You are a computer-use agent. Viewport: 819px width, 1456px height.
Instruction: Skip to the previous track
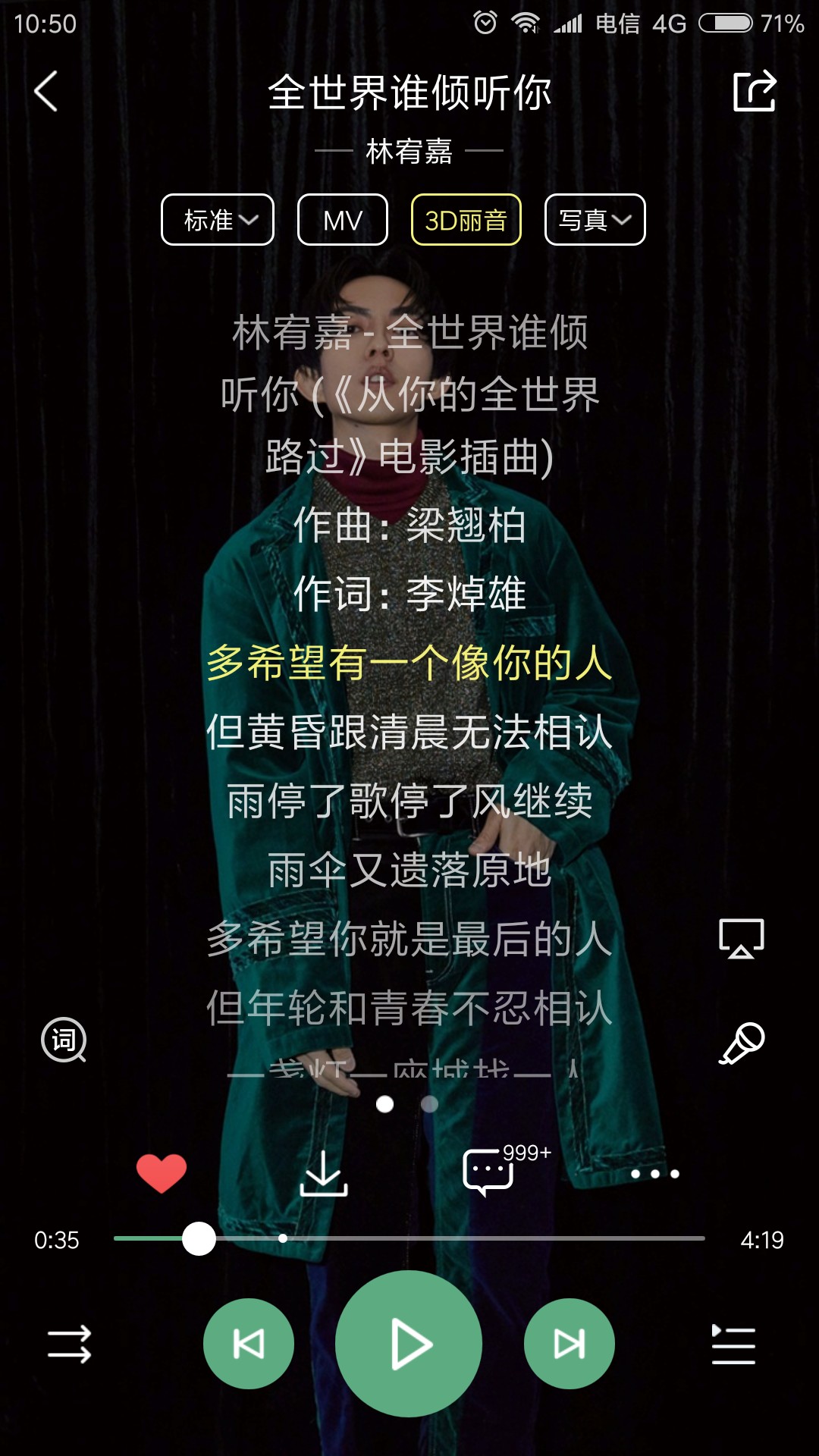coord(249,1344)
